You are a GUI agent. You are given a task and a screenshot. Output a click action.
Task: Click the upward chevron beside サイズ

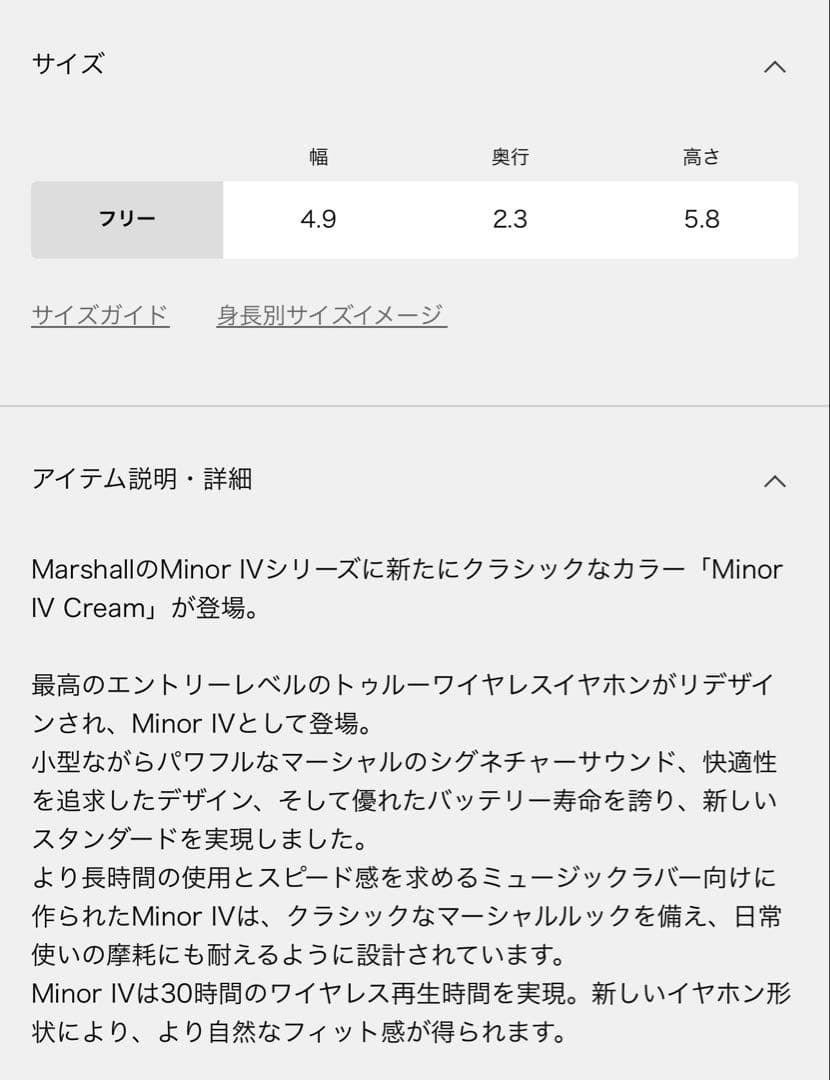click(x=774, y=67)
